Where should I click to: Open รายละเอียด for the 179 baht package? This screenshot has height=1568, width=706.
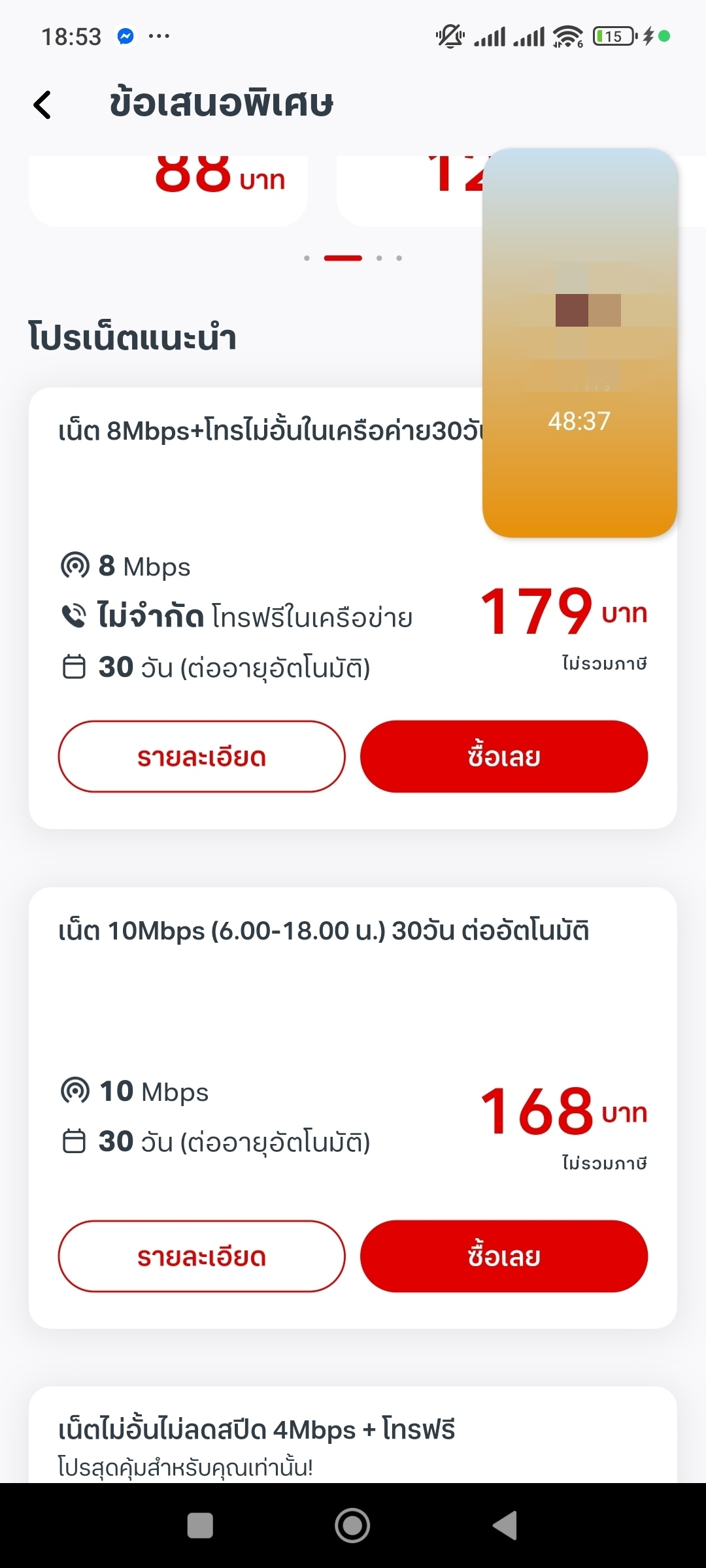pyautogui.click(x=201, y=757)
